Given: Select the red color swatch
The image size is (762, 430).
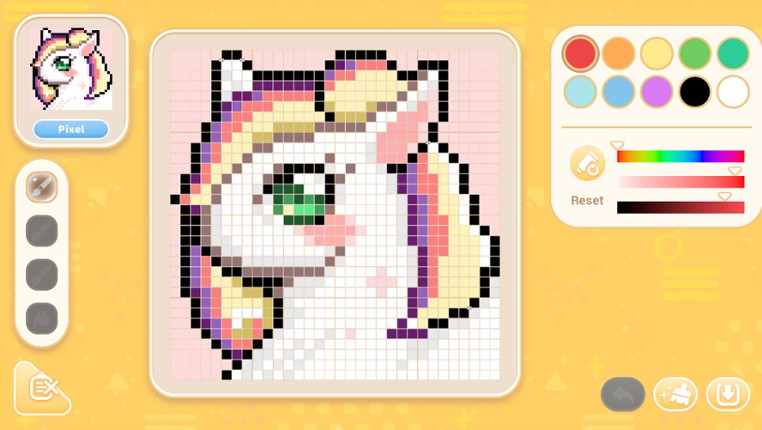Looking at the screenshot, I should pyautogui.click(x=580, y=53).
